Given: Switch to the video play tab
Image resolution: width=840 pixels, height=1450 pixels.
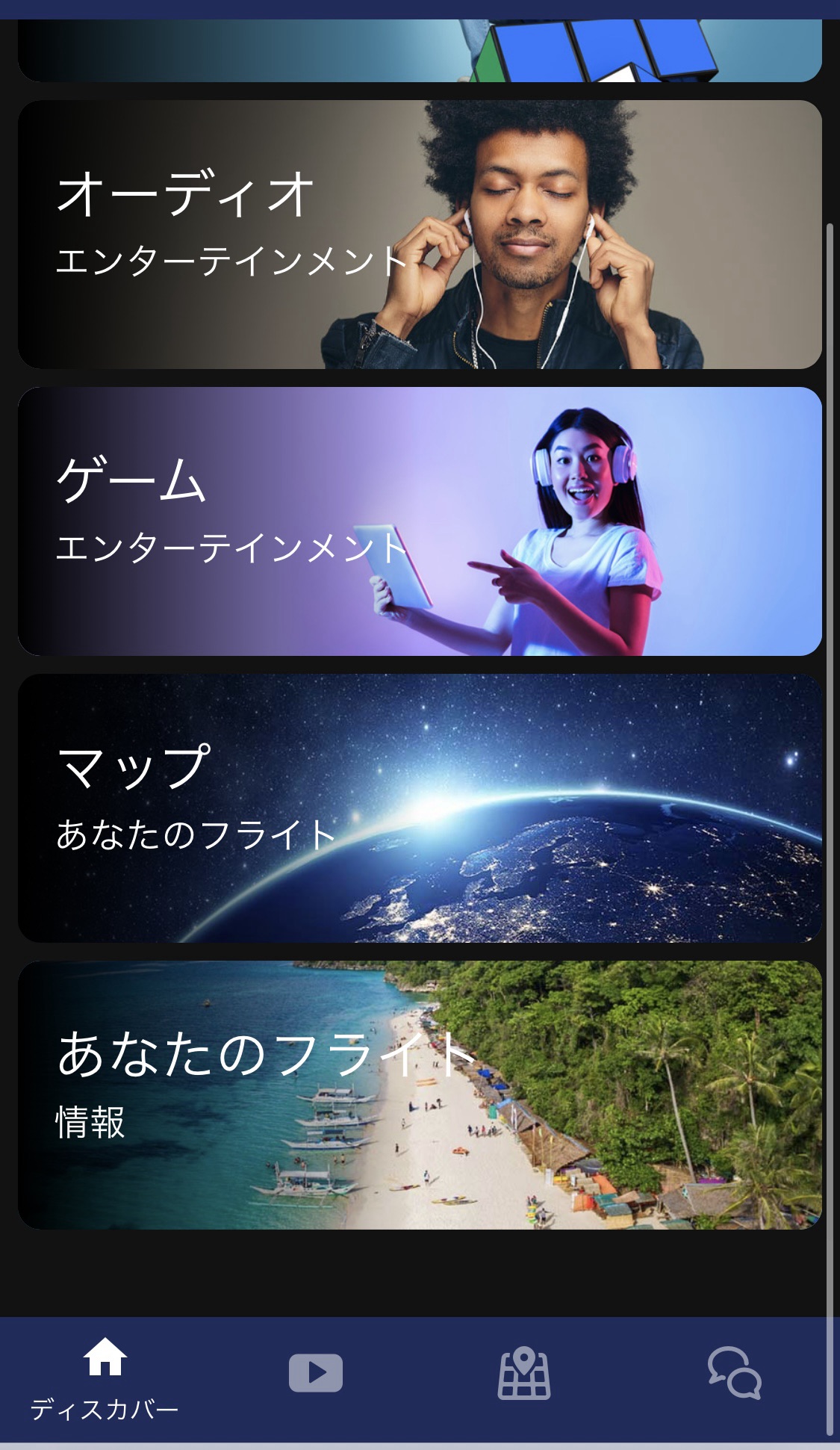Looking at the screenshot, I should 315,1373.
